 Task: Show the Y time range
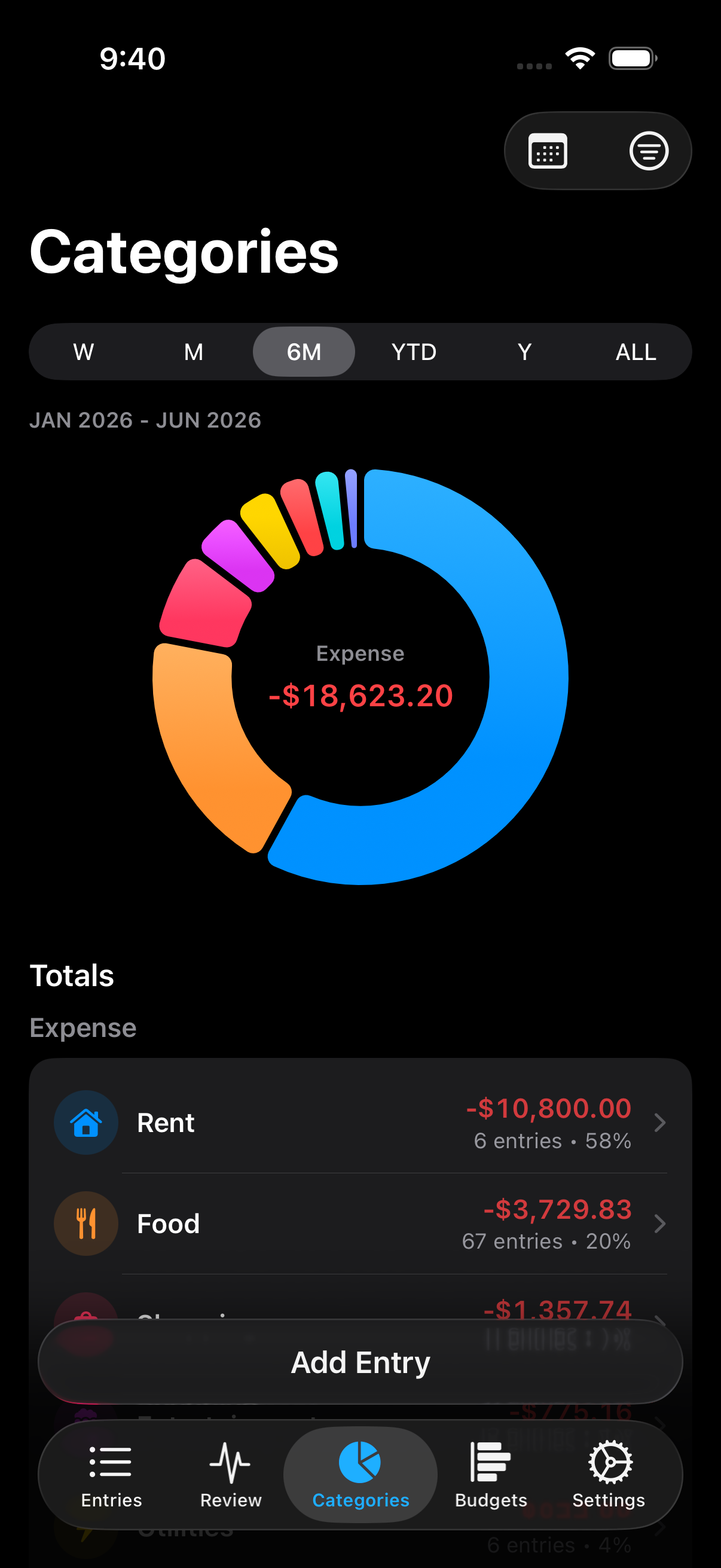(524, 352)
